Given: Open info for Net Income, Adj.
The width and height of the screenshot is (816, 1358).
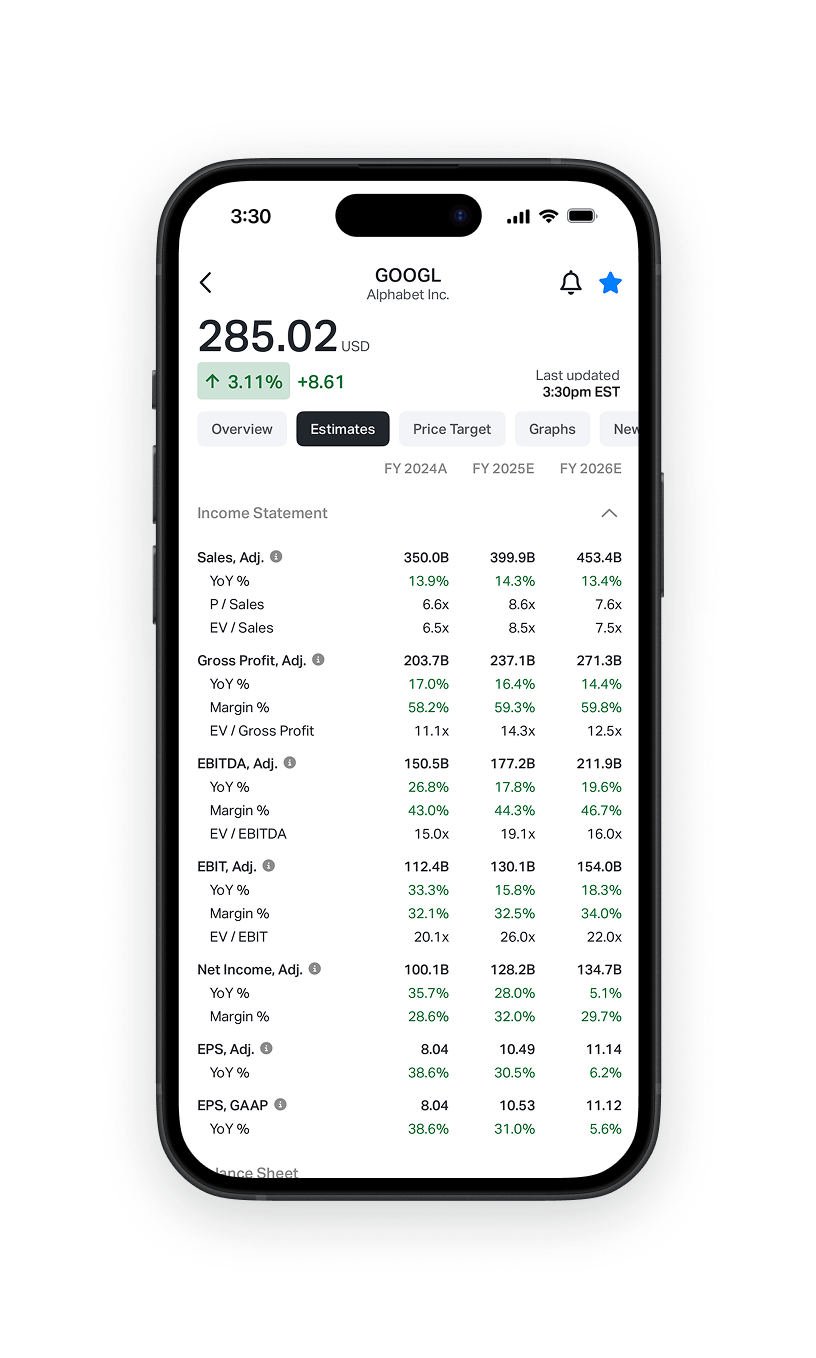Looking at the screenshot, I should point(315,969).
